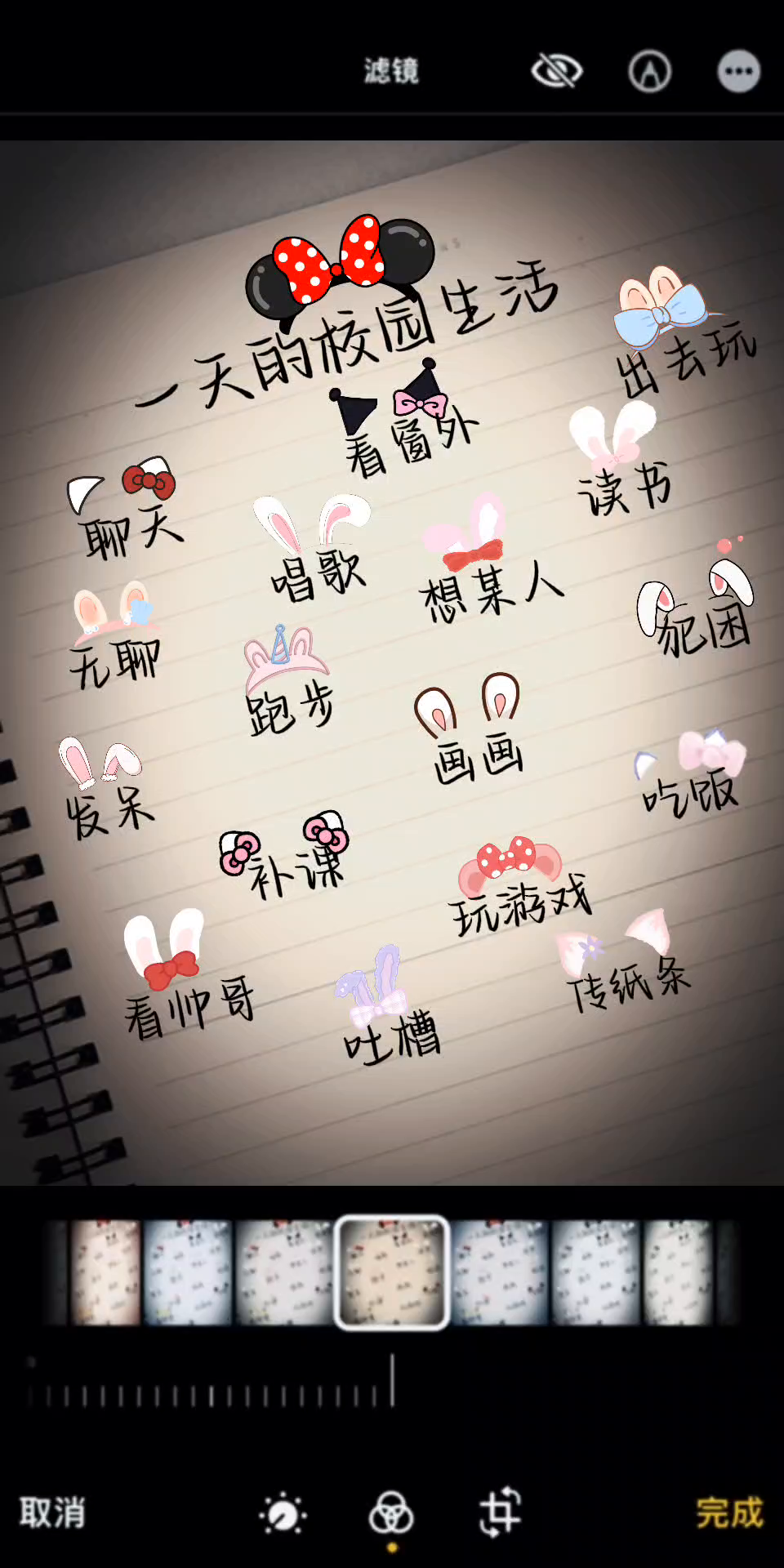Select the highlighted filter thumbnail

(392, 1272)
